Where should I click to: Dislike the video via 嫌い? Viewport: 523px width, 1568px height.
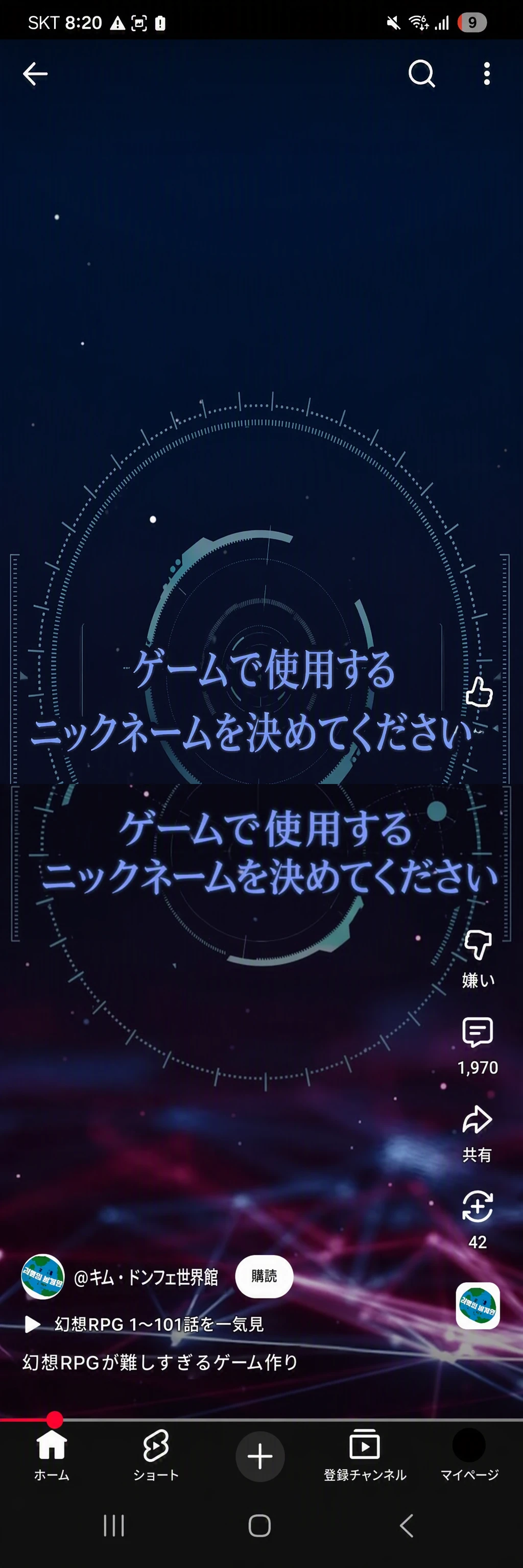click(x=478, y=958)
